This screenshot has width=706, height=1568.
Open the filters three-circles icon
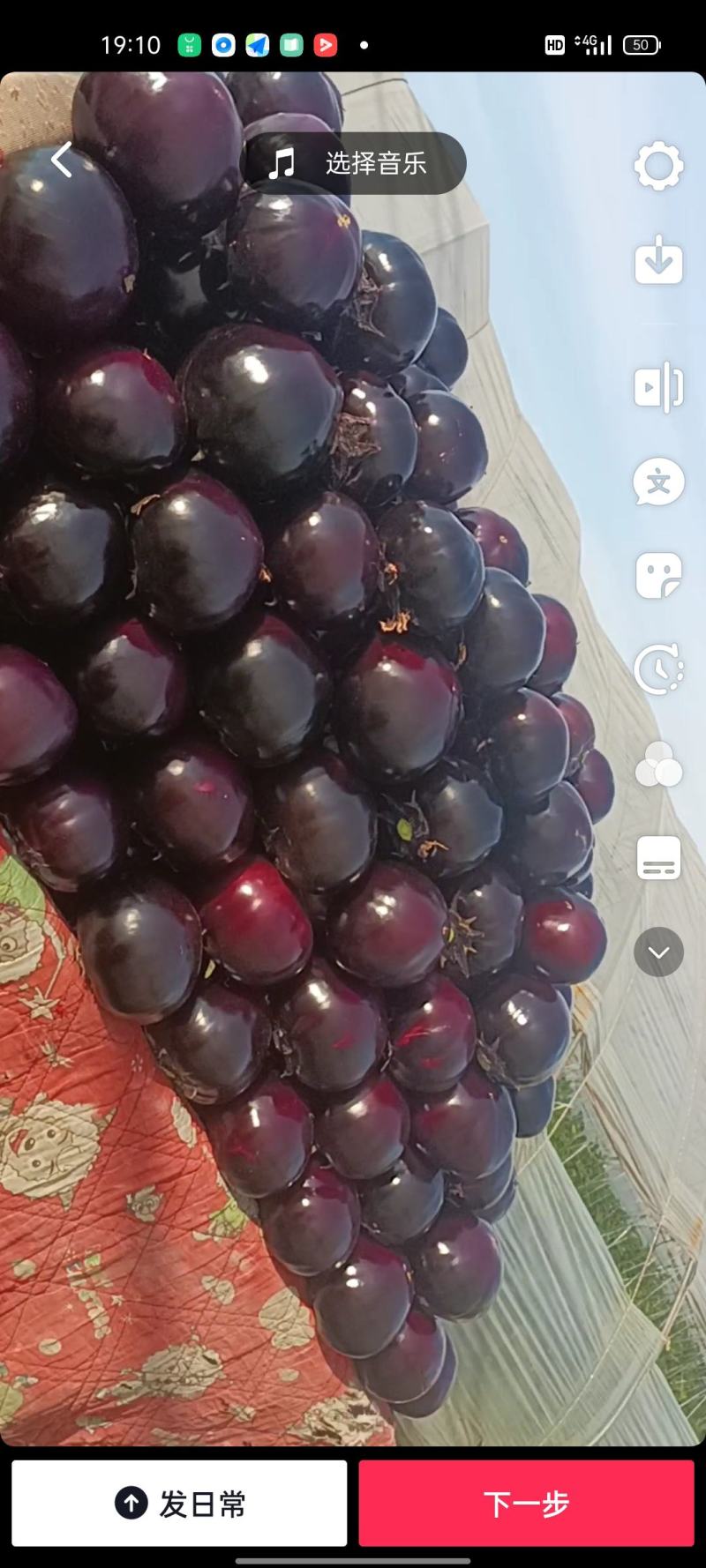658,765
